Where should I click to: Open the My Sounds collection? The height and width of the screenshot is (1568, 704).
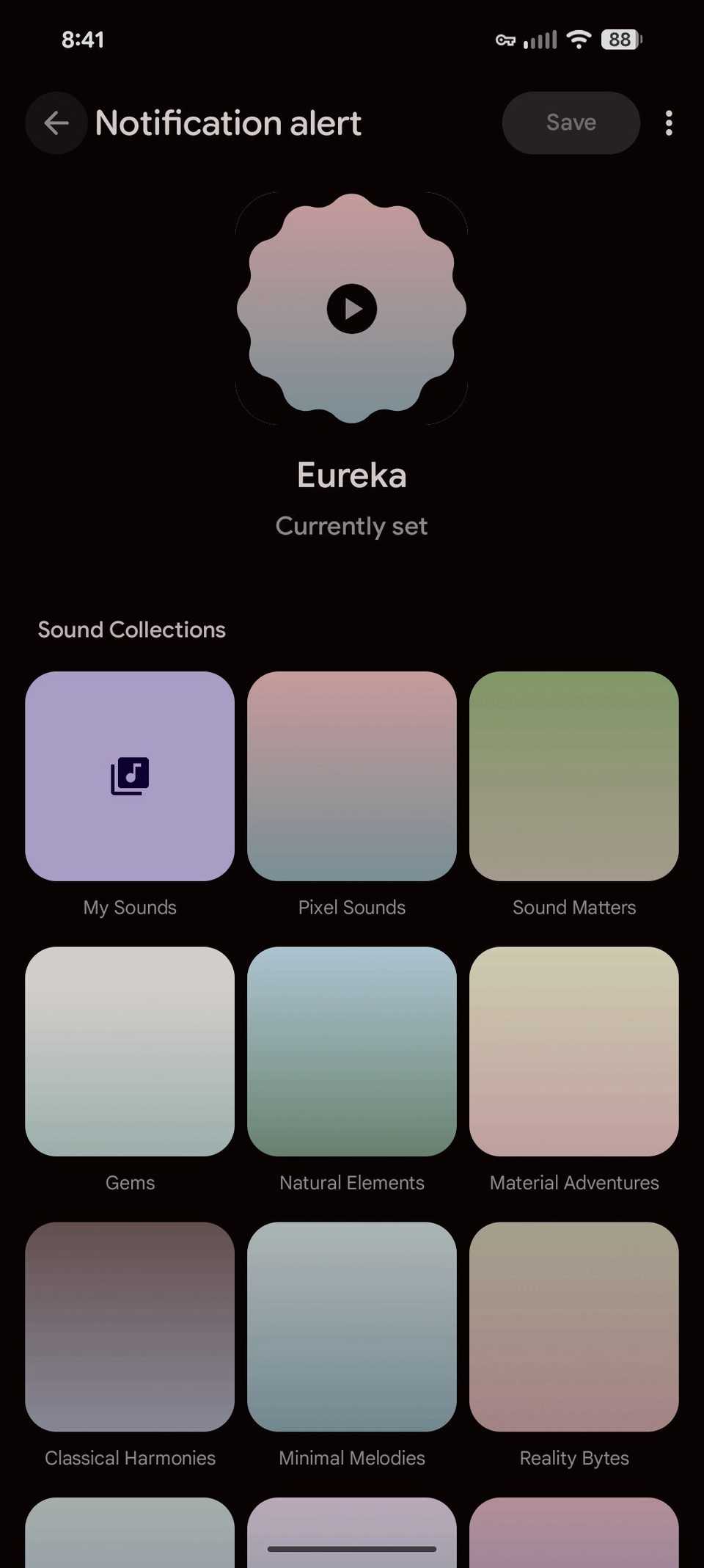click(x=130, y=776)
